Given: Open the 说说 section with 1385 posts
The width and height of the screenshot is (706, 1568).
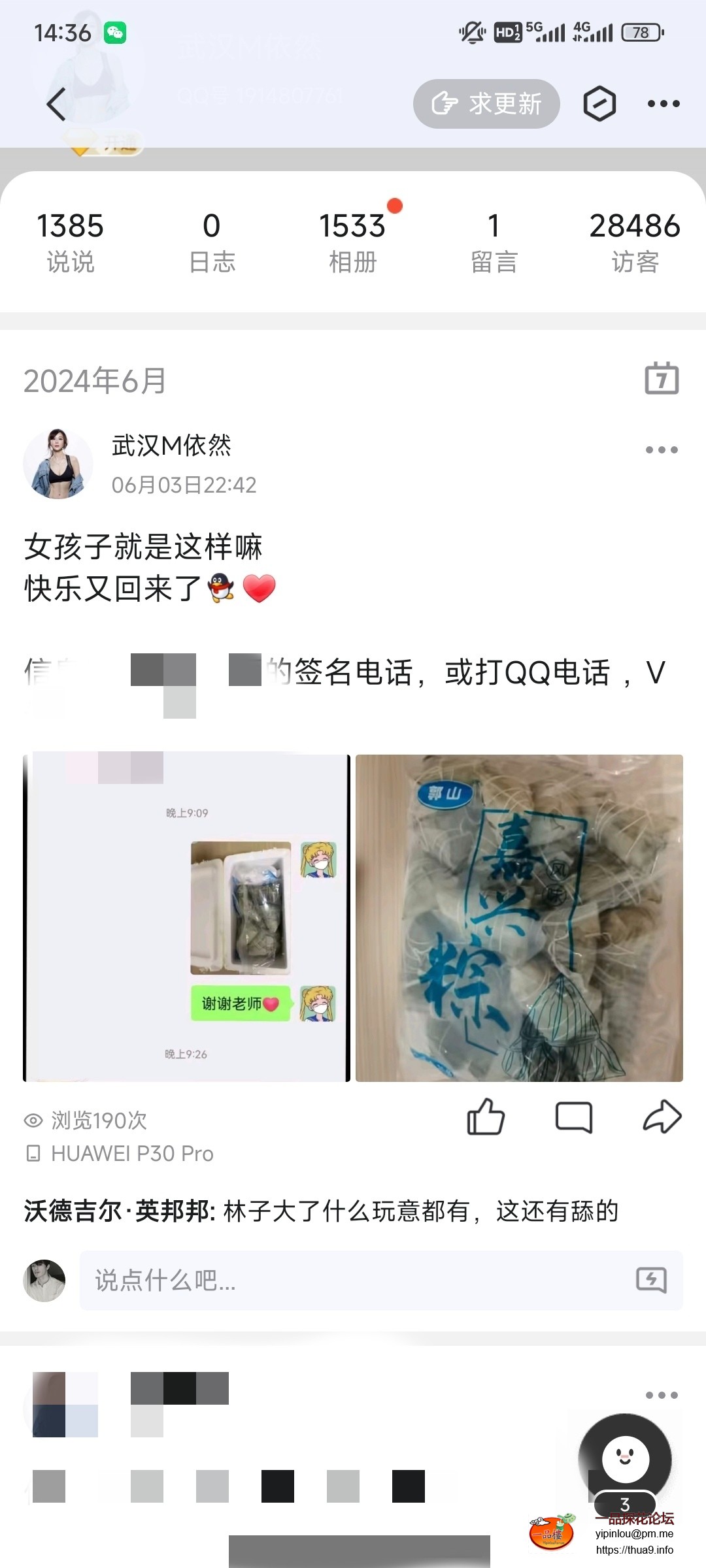Looking at the screenshot, I should point(70,242).
